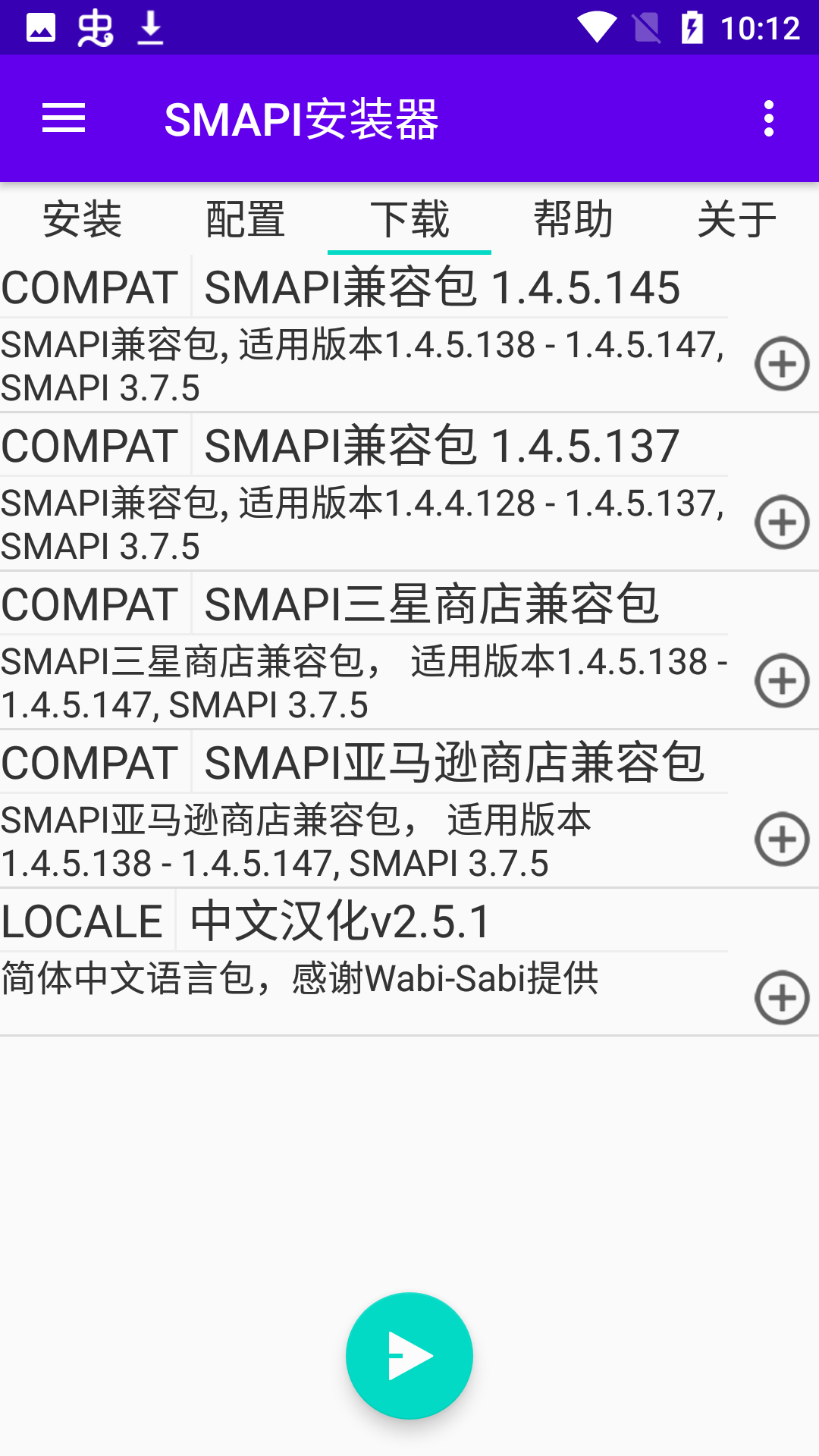This screenshot has width=819, height=1456.
Task: Tap plus icon for SMAPI兼容包 1.4.5.137
Action: pyautogui.click(x=783, y=523)
